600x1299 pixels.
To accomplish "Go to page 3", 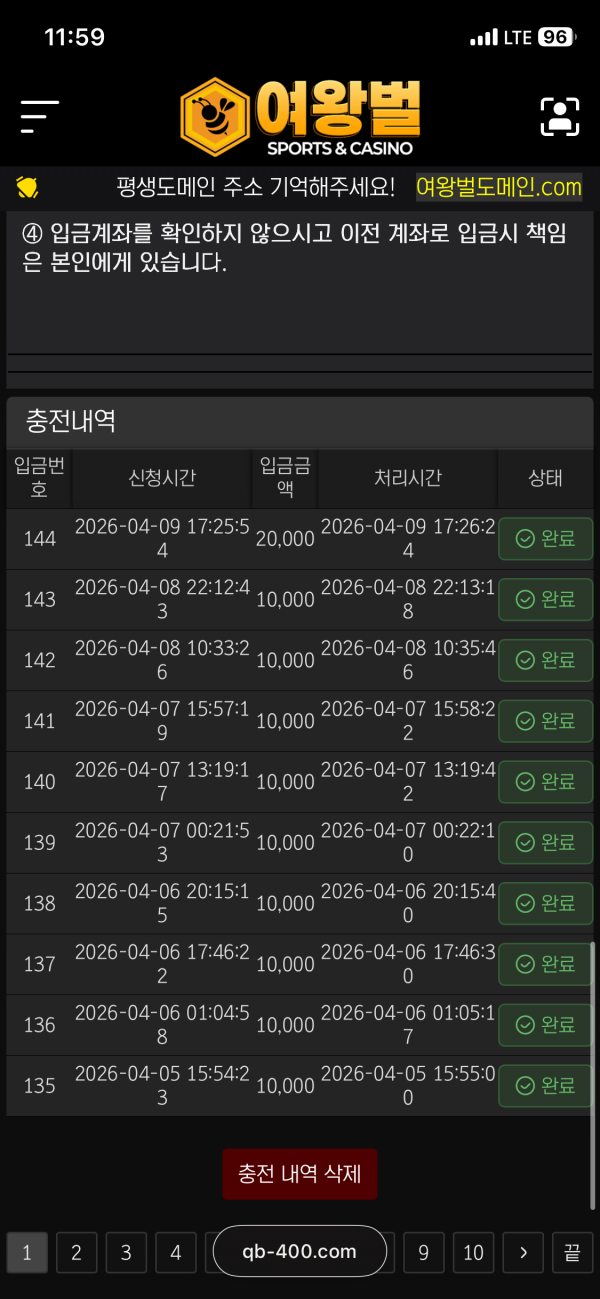I will [x=126, y=1252].
